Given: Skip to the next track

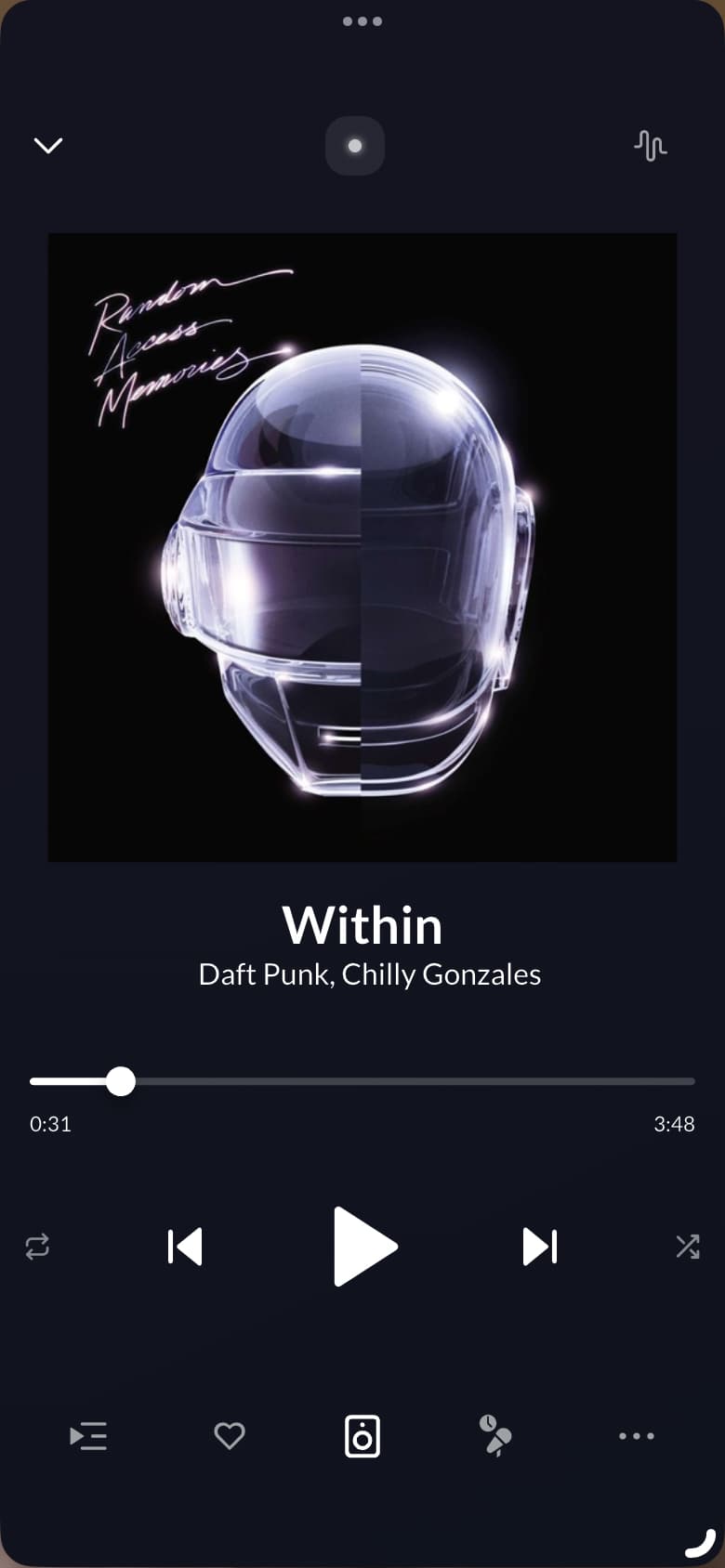Looking at the screenshot, I should point(540,1247).
